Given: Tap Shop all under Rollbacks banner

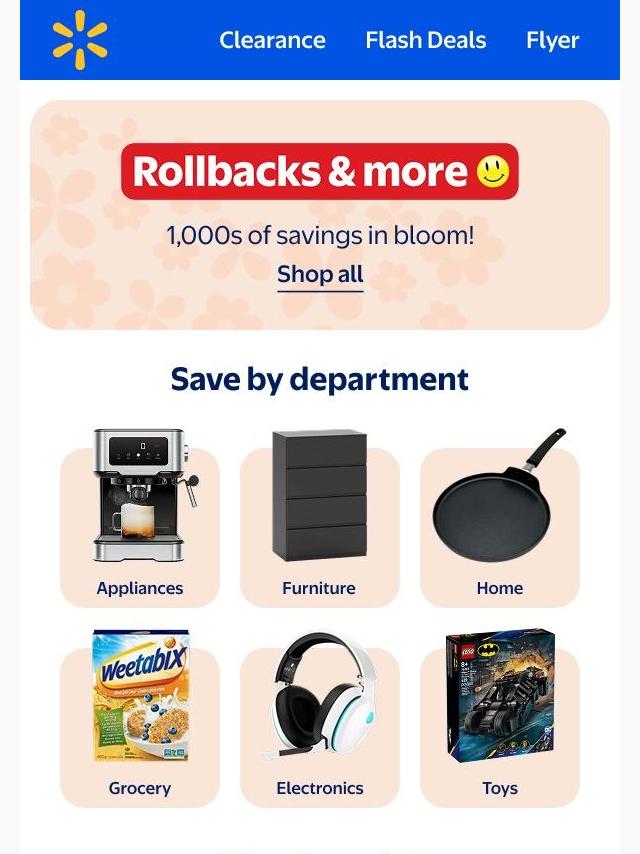Looking at the screenshot, I should (320, 274).
